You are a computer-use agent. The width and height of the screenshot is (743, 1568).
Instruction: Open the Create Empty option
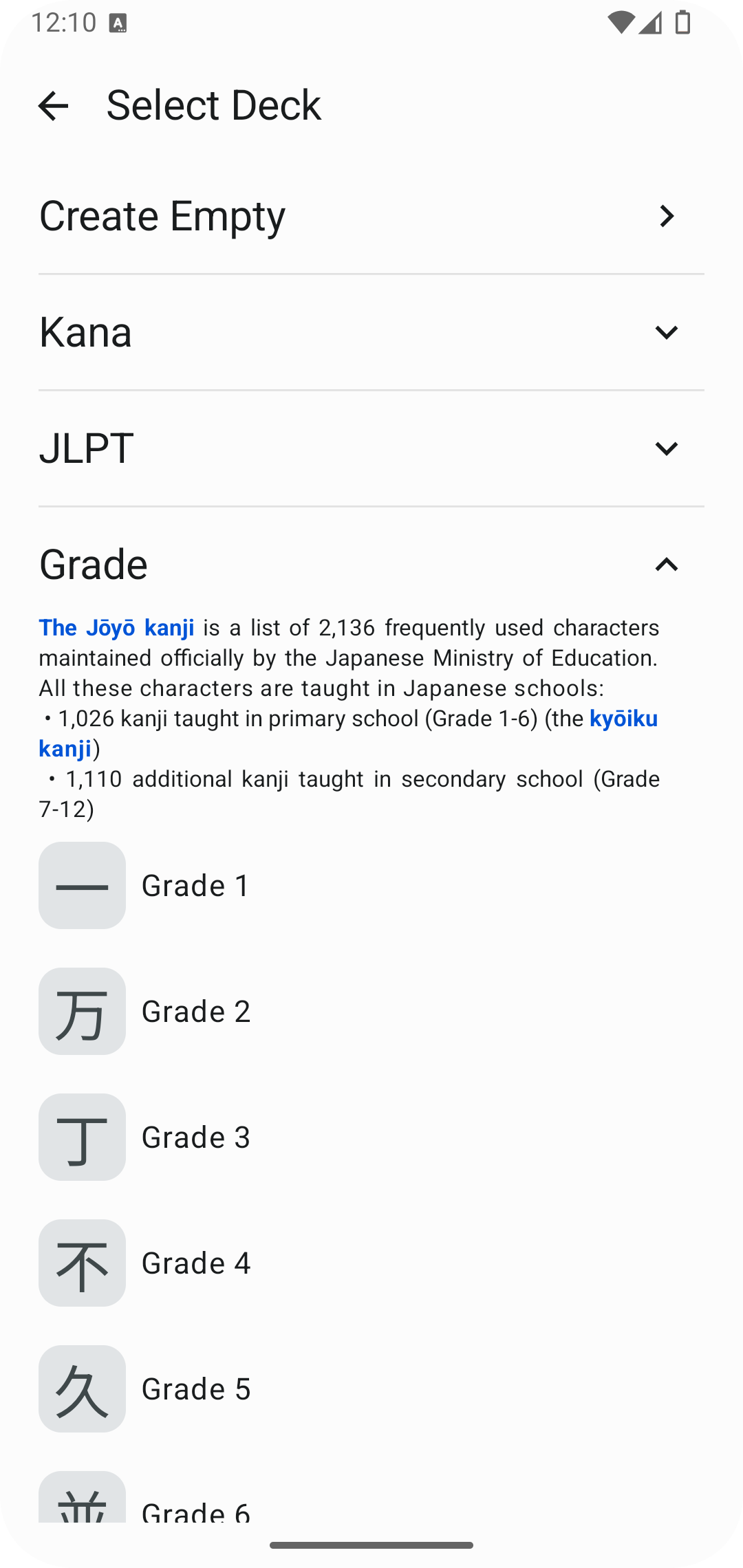371,216
